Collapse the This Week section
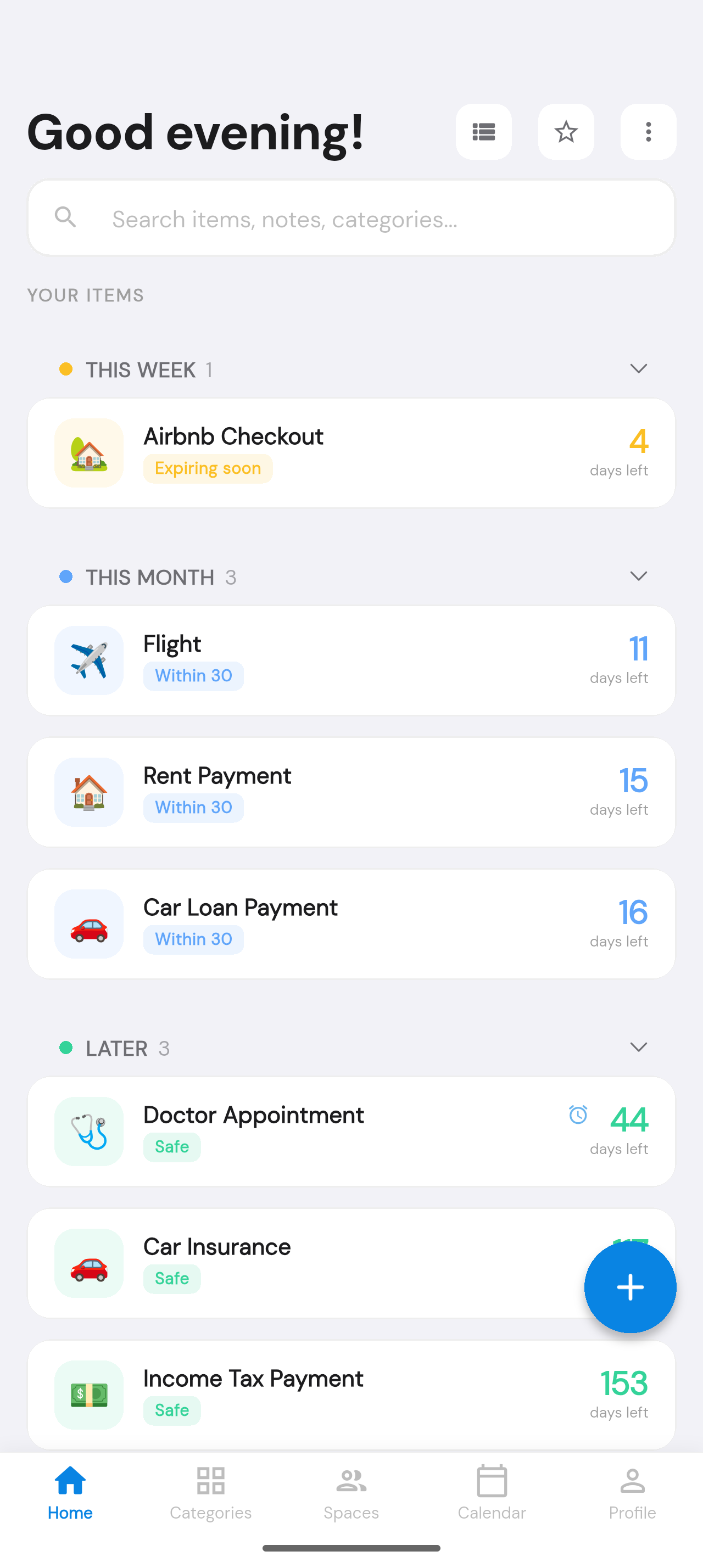Image resolution: width=703 pixels, height=1568 pixels. tap(638, 369)
